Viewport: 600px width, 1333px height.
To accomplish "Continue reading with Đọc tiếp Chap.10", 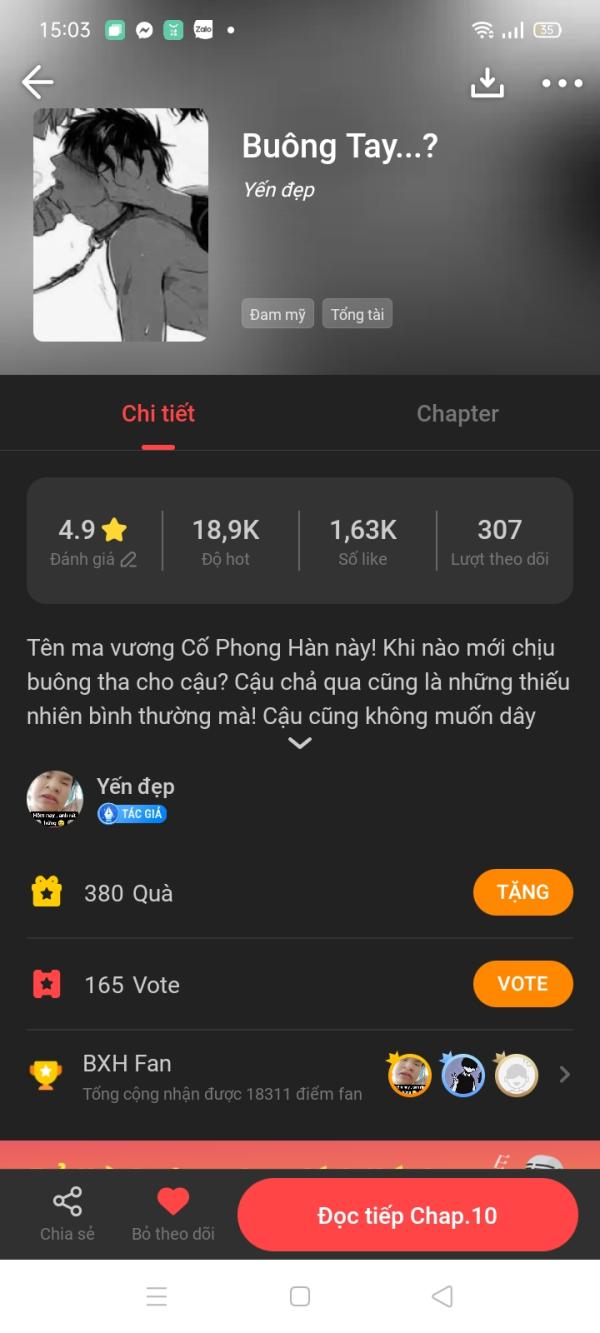I will (408, 1215).
